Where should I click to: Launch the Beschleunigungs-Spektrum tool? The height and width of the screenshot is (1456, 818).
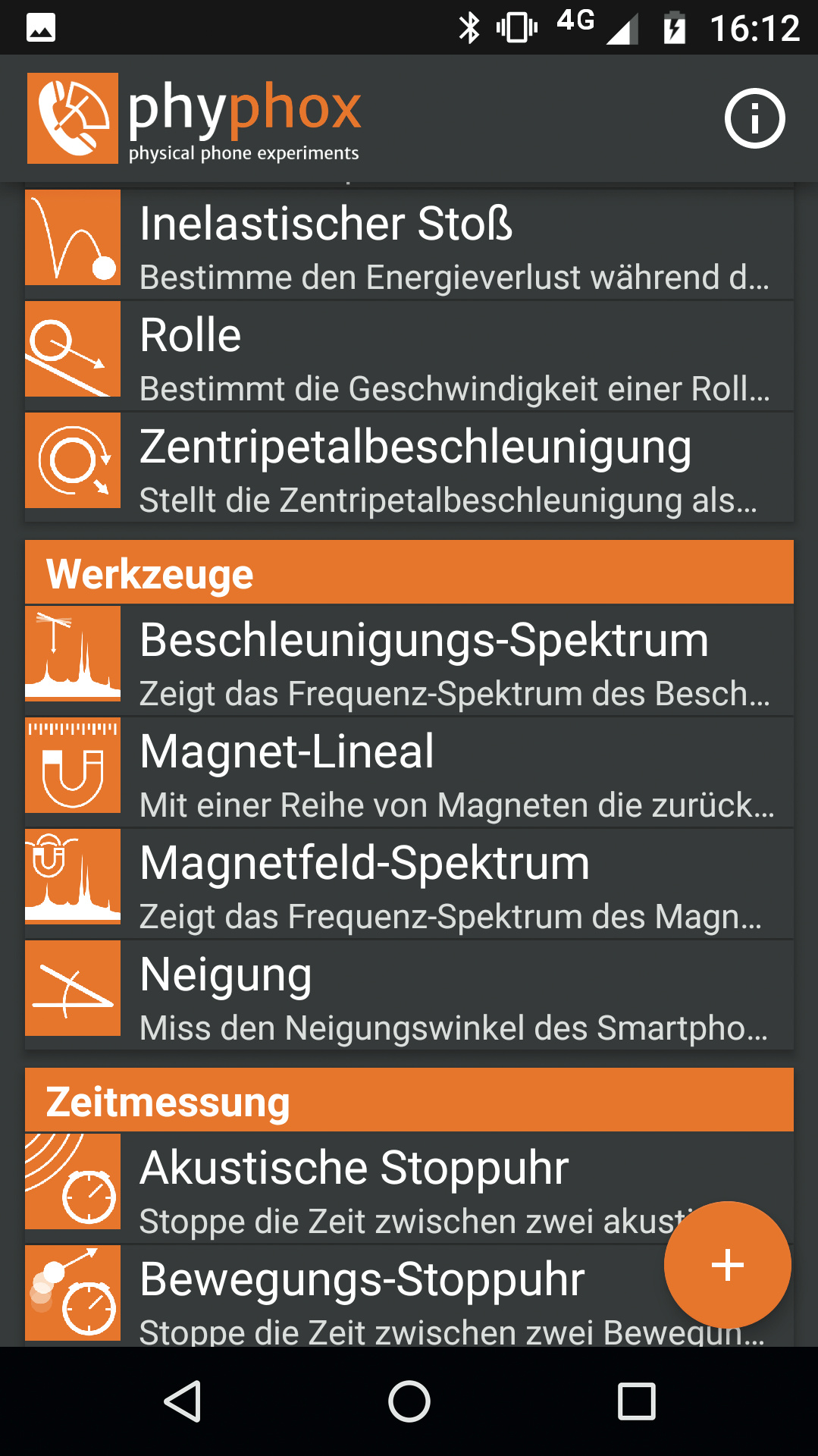click(x=409, y=660)
